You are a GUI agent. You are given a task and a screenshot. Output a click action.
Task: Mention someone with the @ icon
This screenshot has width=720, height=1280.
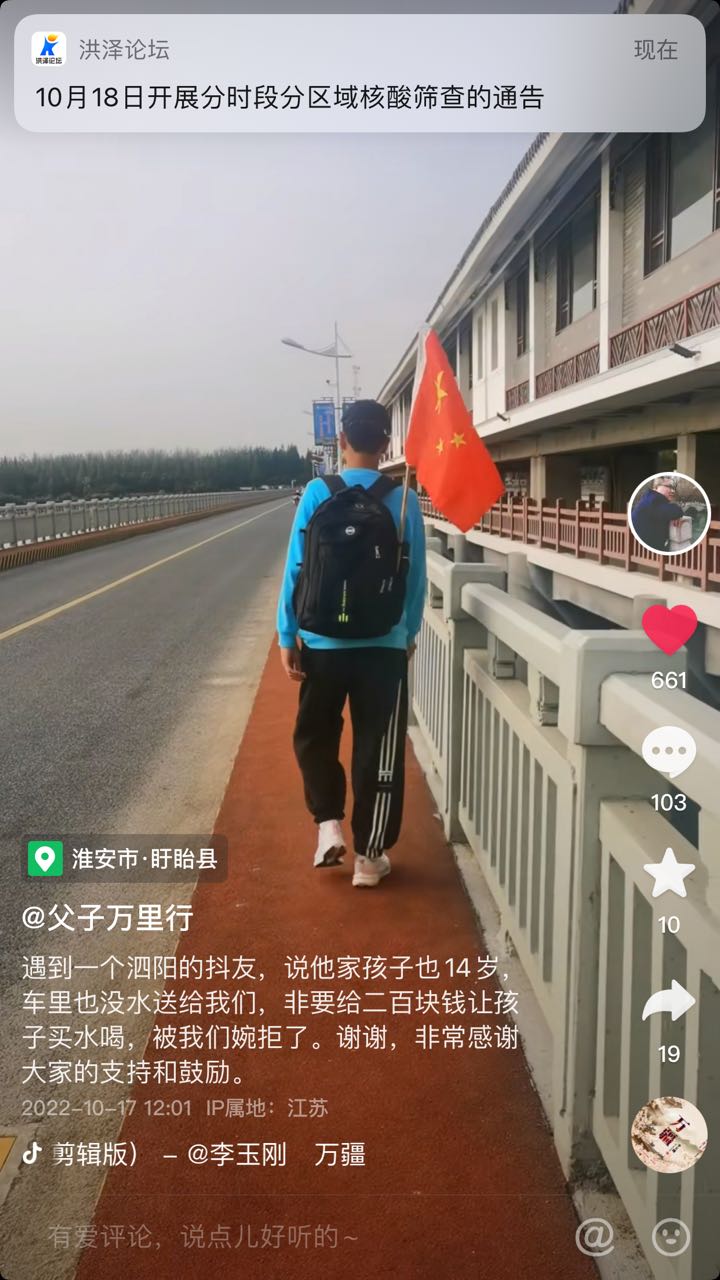tap(595, 1237)
